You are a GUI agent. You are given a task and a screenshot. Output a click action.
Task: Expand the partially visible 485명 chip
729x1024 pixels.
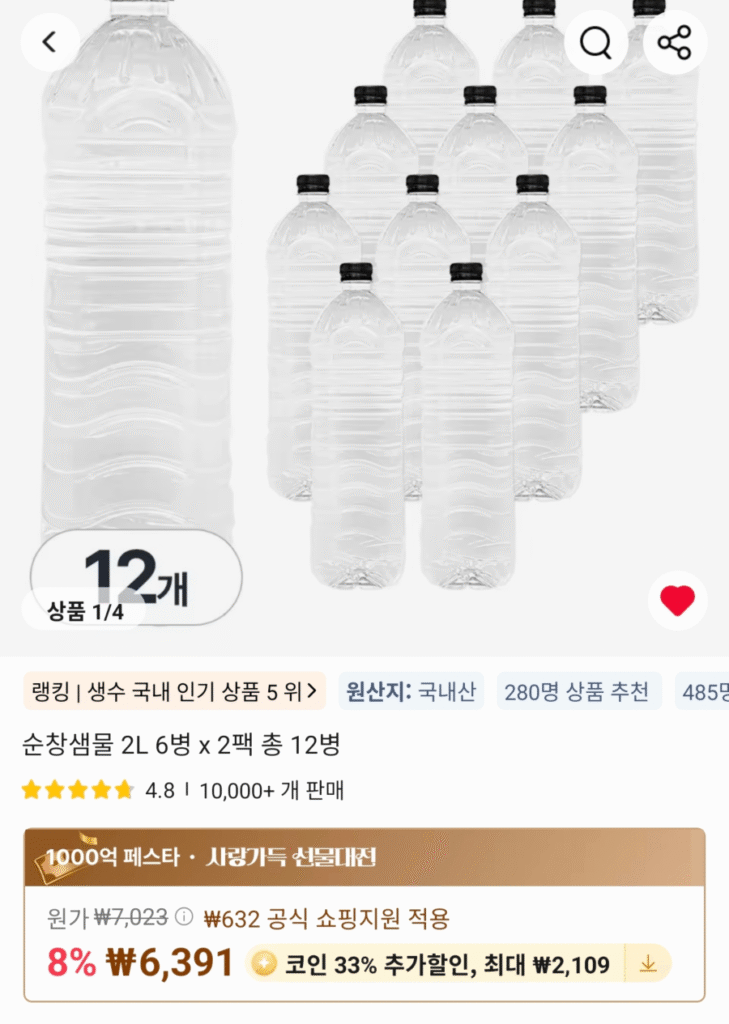pyautogui.click(x=708, y=691)
